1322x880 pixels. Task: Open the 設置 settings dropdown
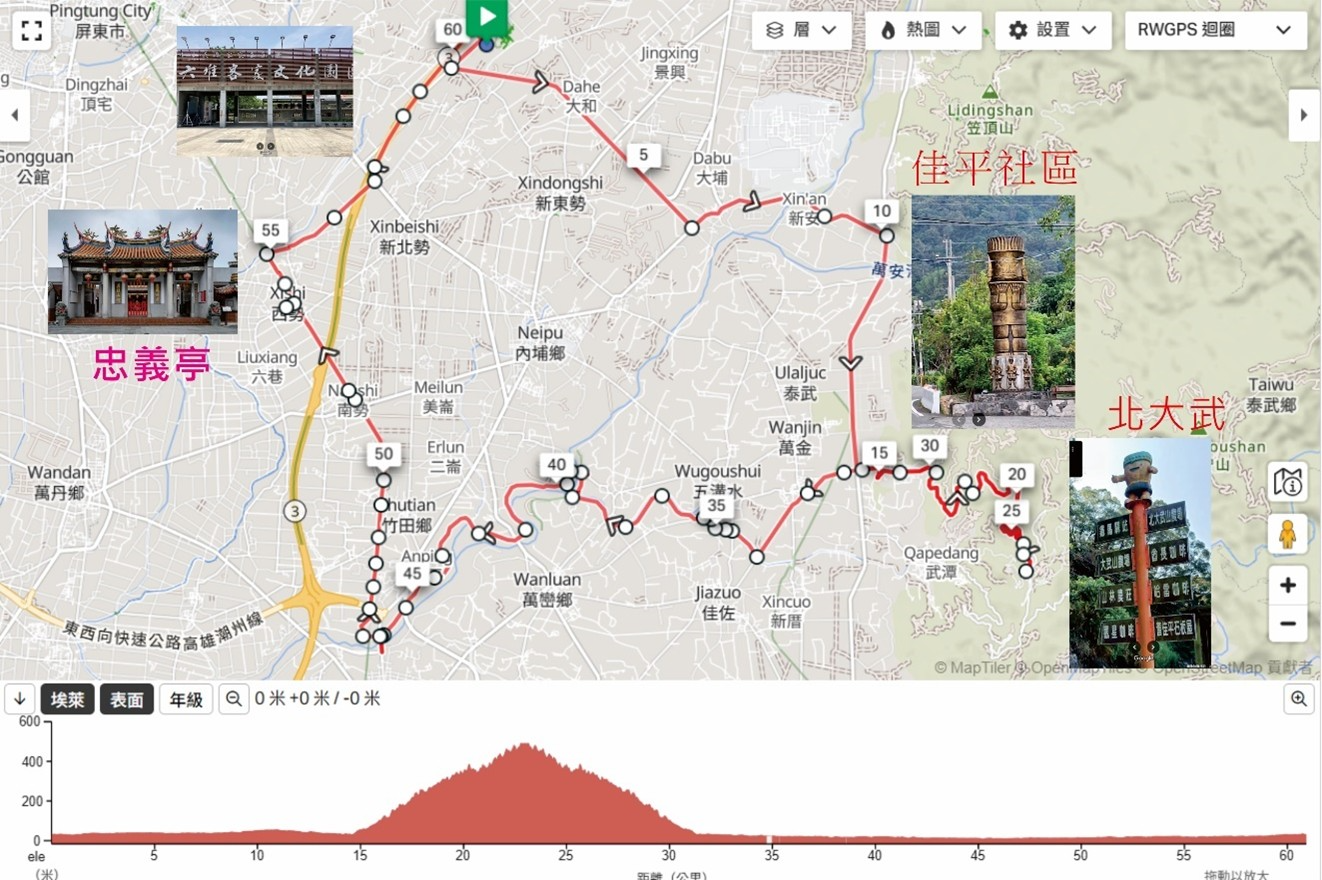1053,30
